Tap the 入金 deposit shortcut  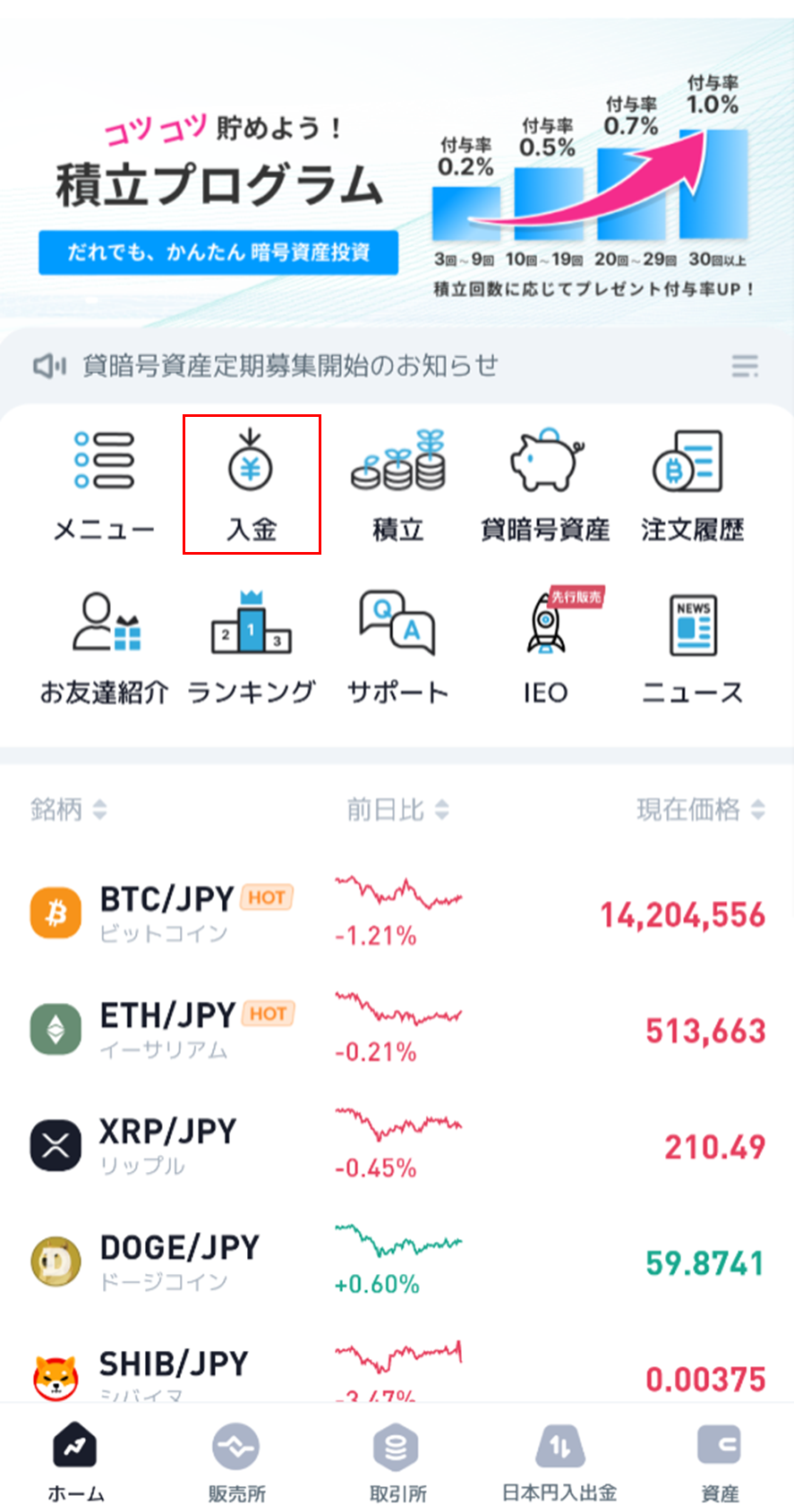(252, 484)
